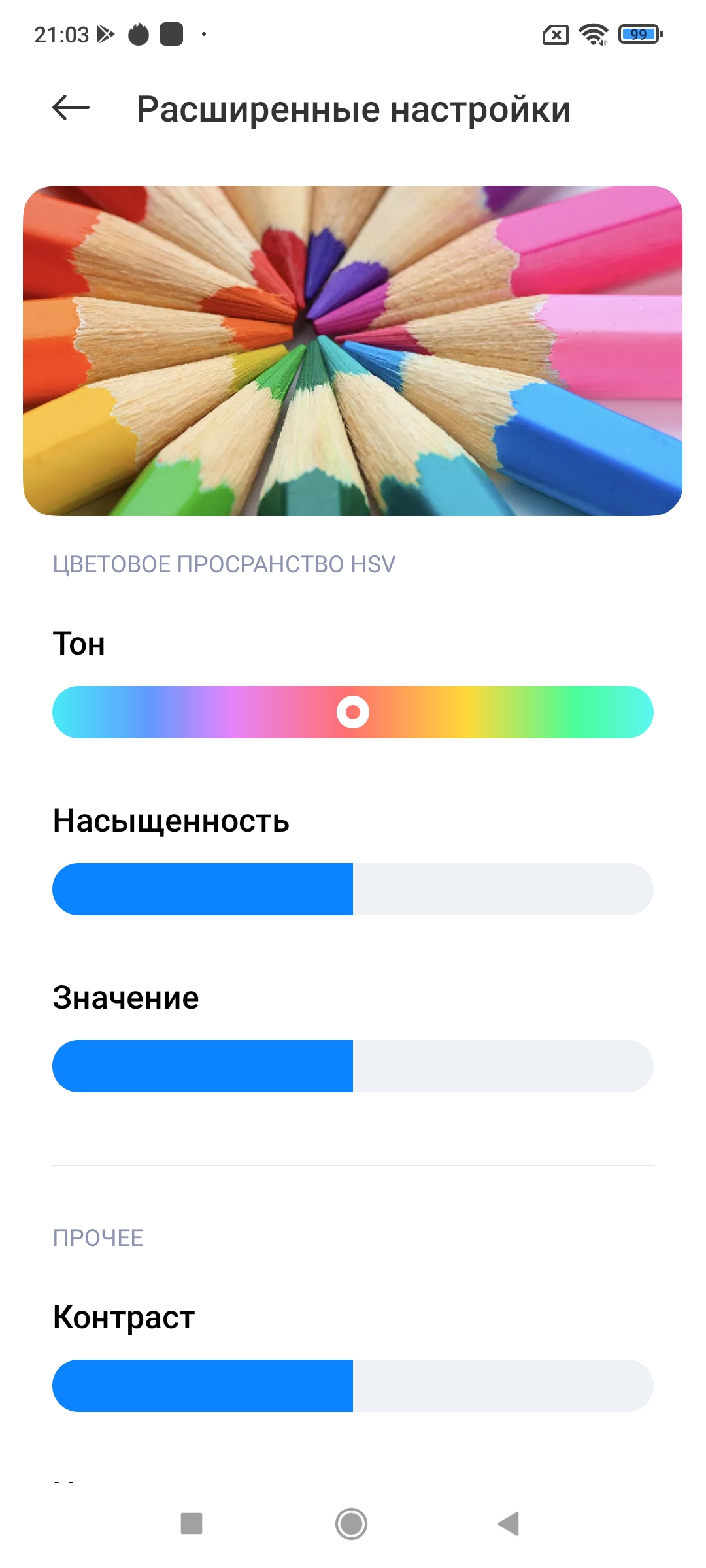Open recent apps from the navigation bar
The height and width of the screenshot is (1568, 706).
tap(191, 1524)
